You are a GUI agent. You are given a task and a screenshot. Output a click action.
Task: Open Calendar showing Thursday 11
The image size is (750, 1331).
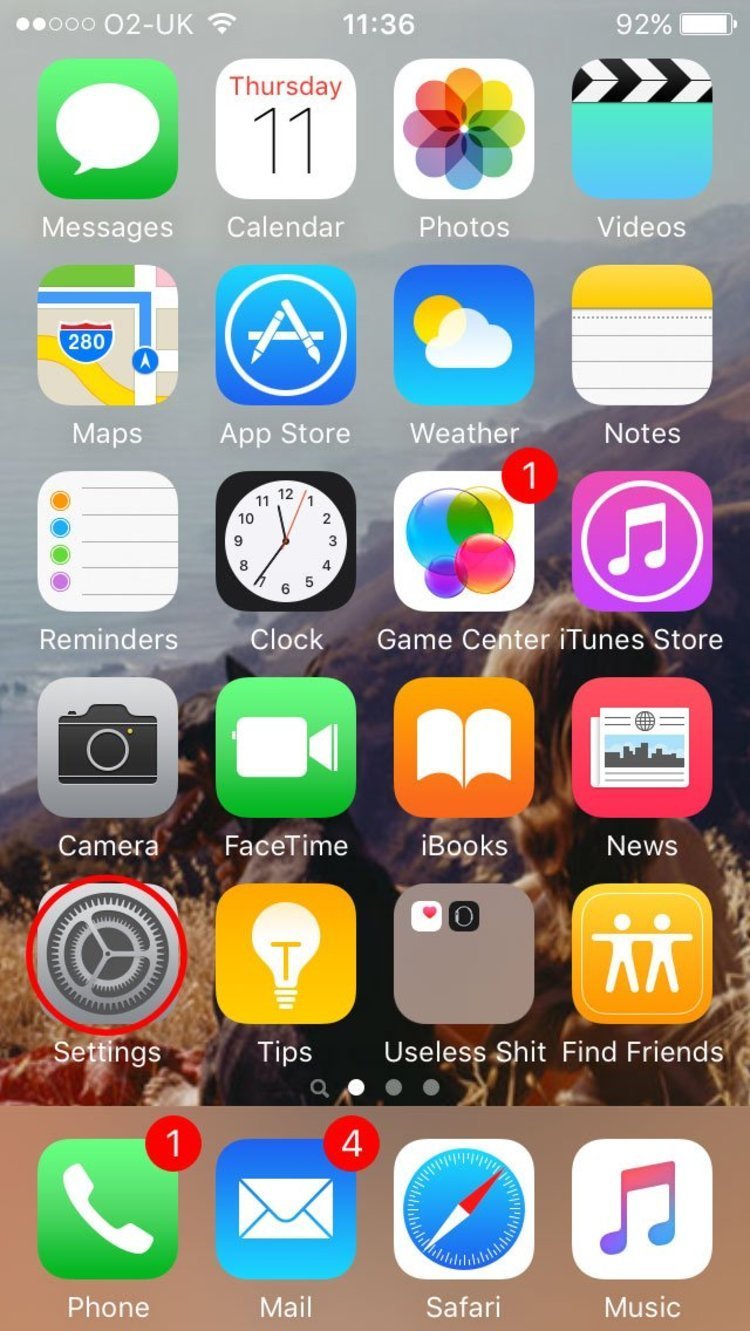pos(285,129)
